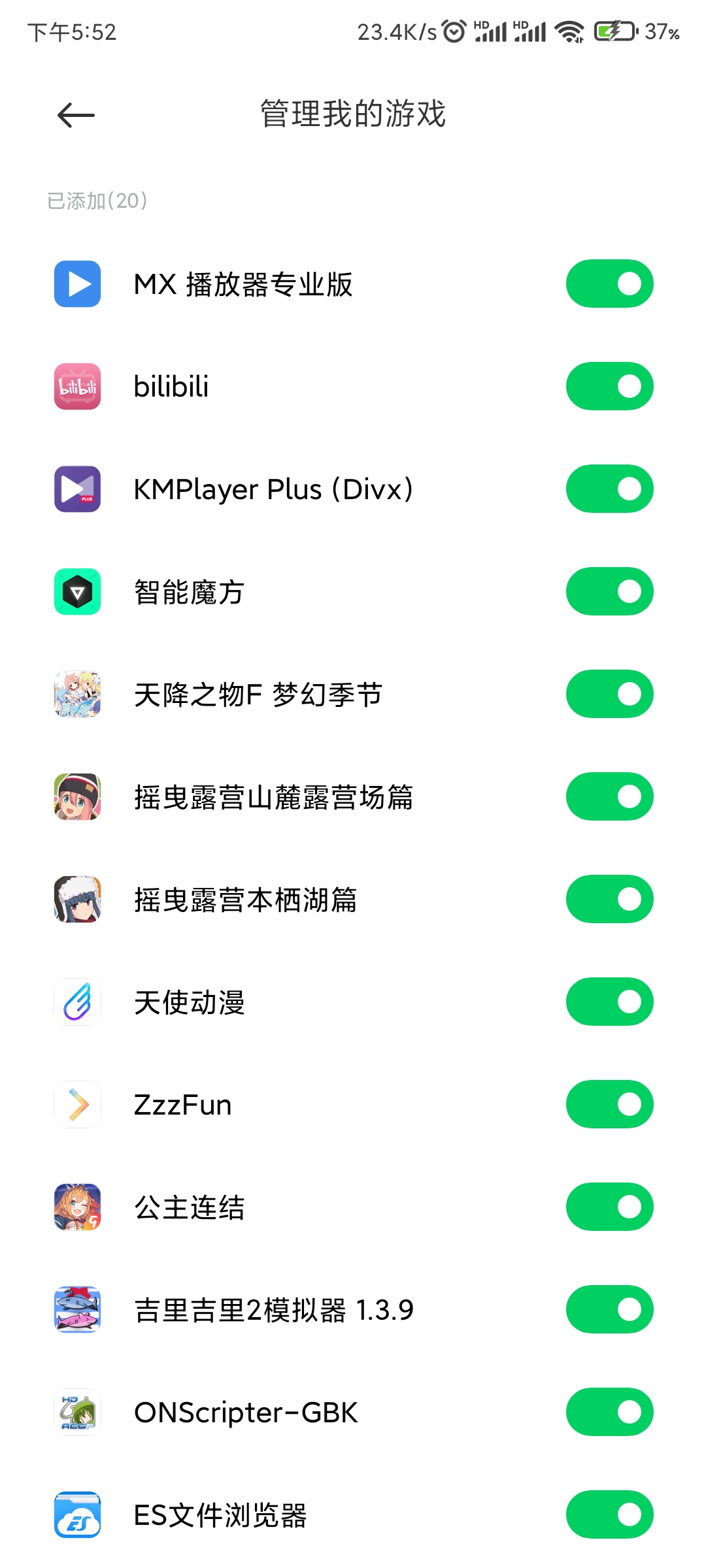
Task: Go back using the arrow icon
Action: pyautogui.click(x=76, y=116)
